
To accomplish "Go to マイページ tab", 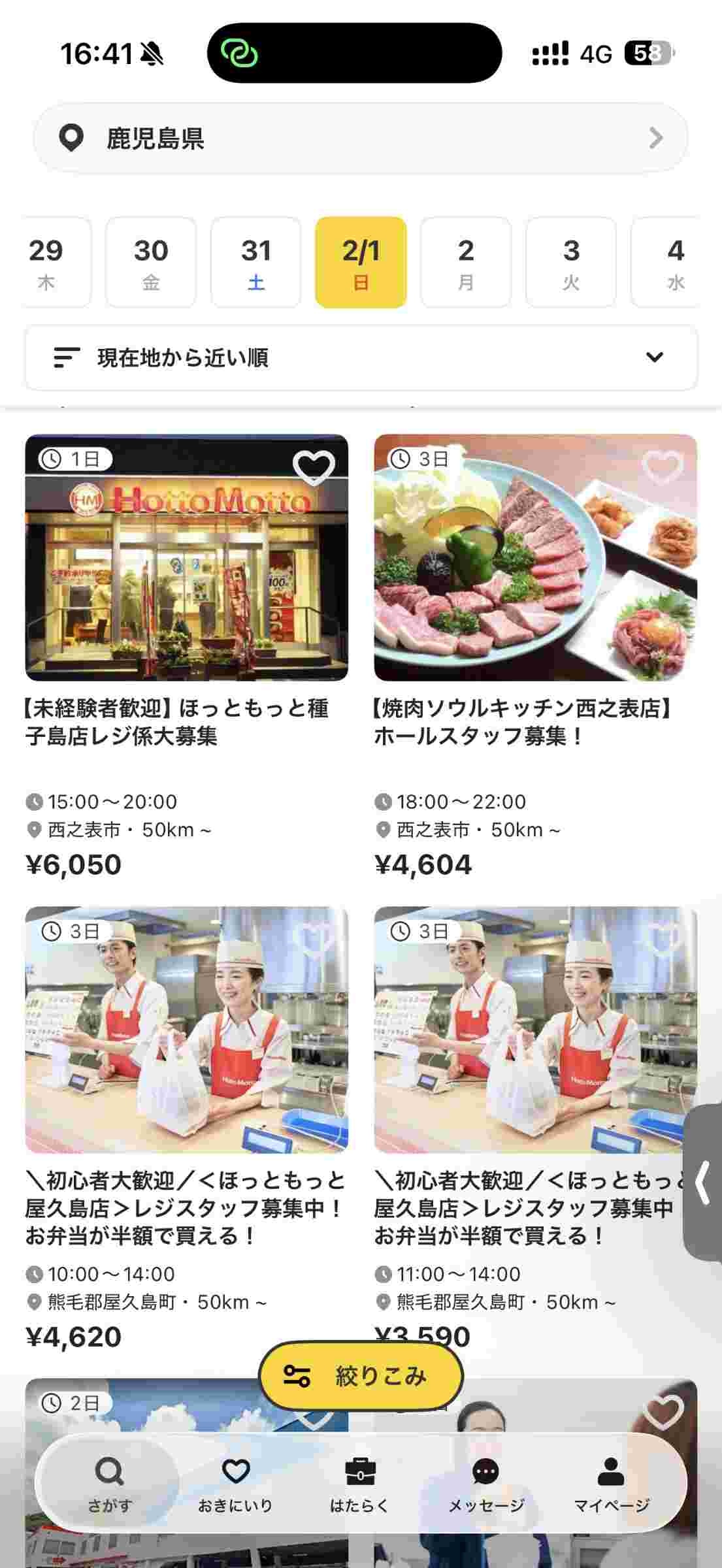I will pos(611,1483).
